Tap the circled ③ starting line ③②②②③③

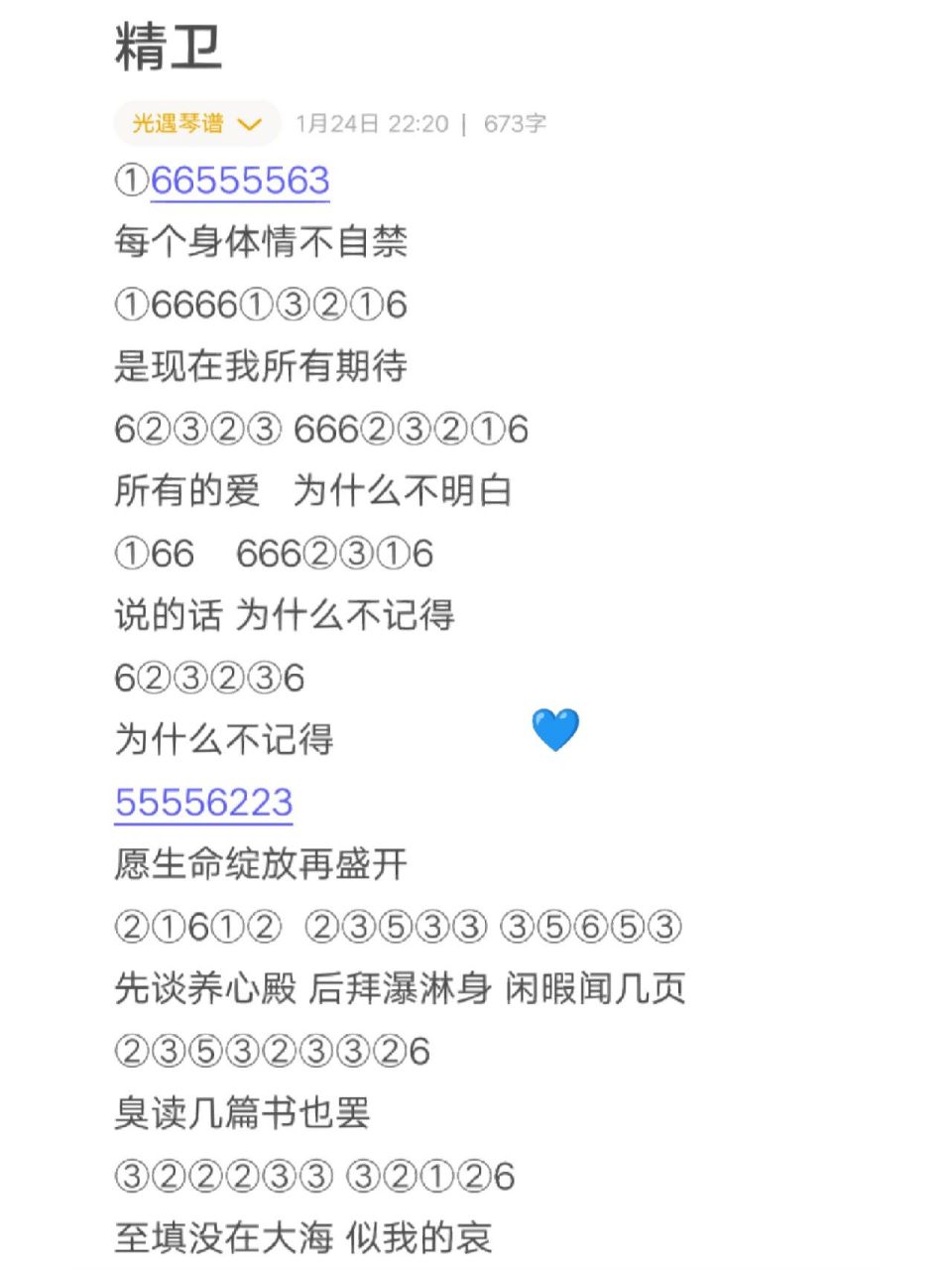pos(131,1177)
